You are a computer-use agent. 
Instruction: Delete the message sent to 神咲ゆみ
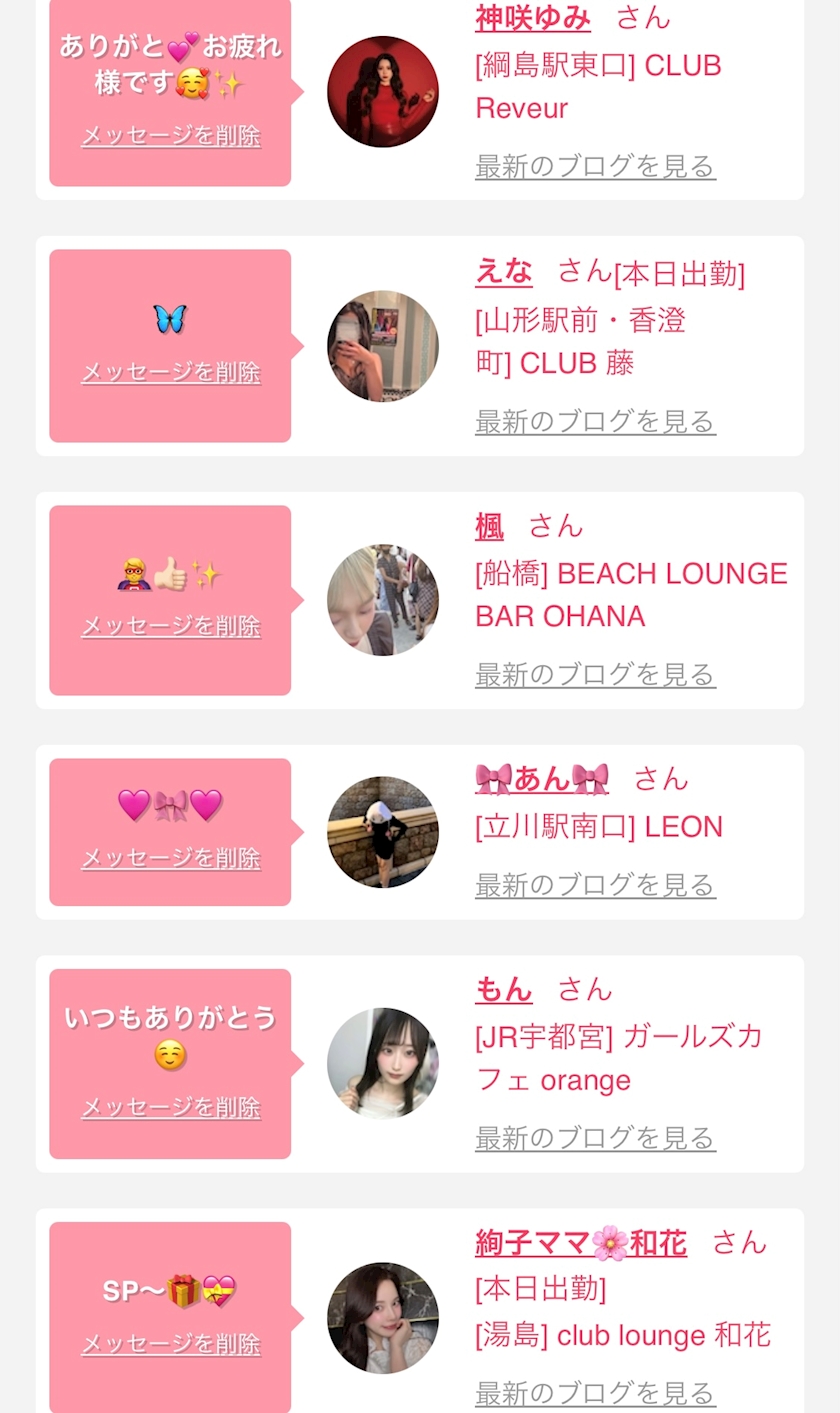170,136
